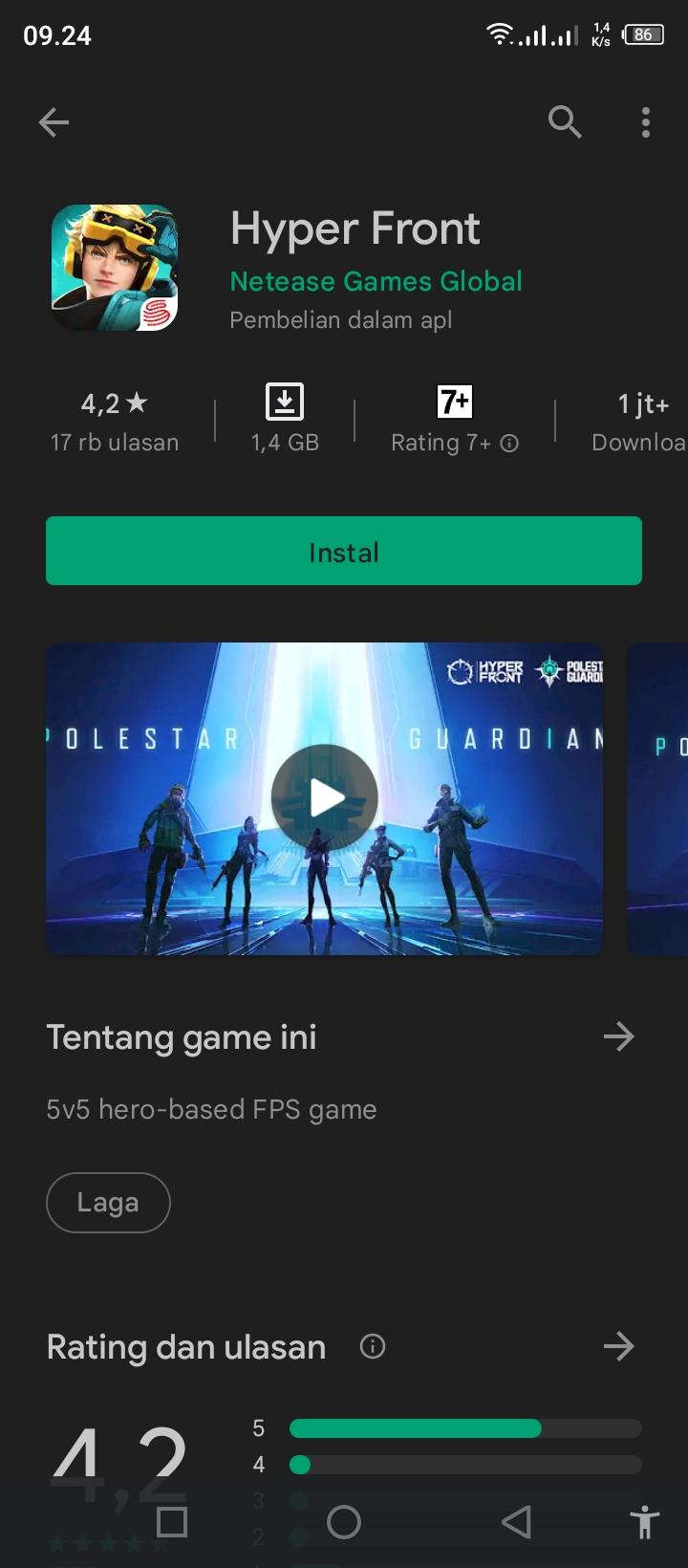The width and height of the screenshot is (688, 1568).
Task: Play the Polestar Guardian trailer video
Action: [x=325, y=797]
